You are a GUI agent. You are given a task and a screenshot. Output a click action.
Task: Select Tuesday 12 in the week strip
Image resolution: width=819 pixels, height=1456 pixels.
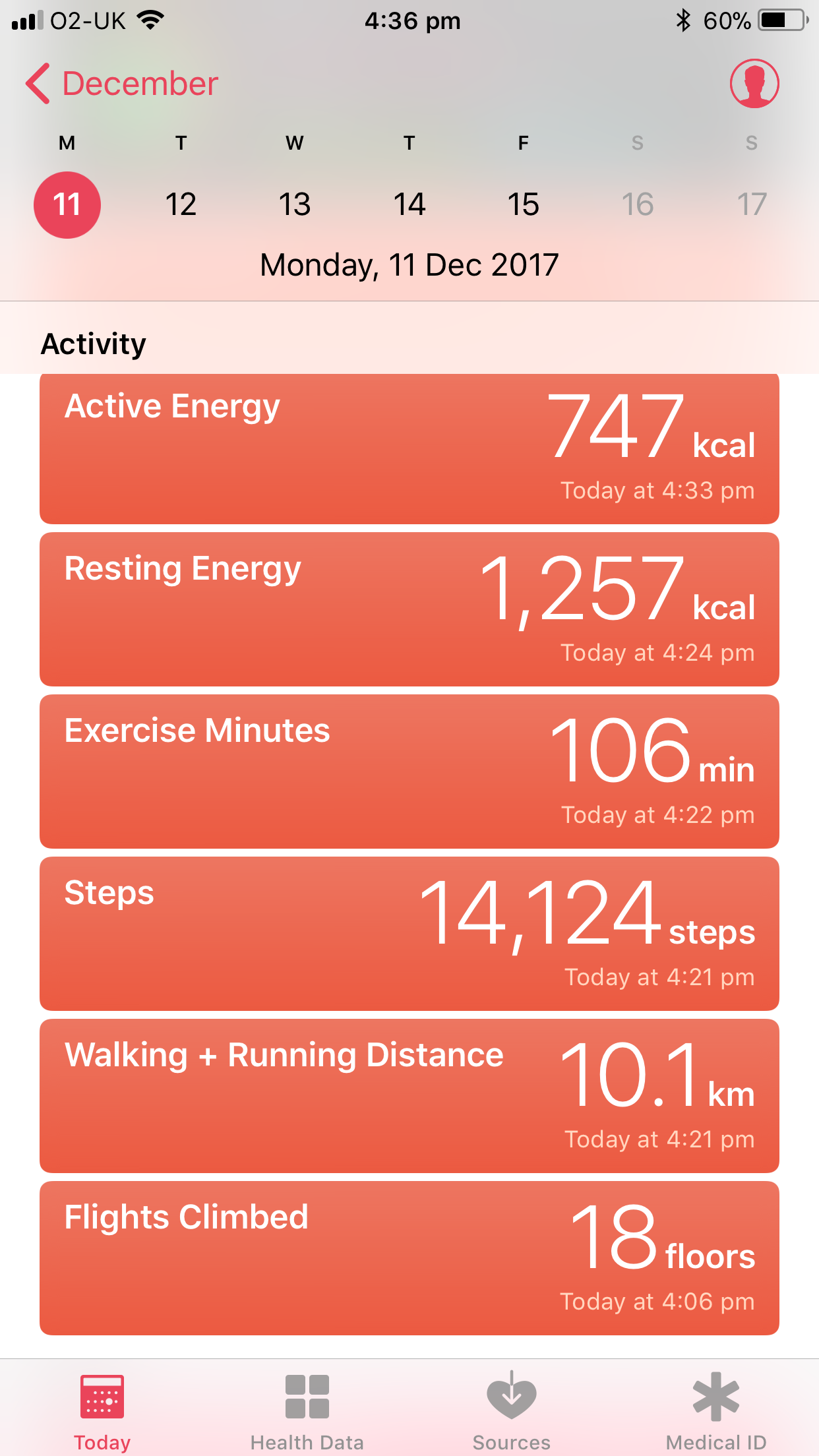pos(181,204)
